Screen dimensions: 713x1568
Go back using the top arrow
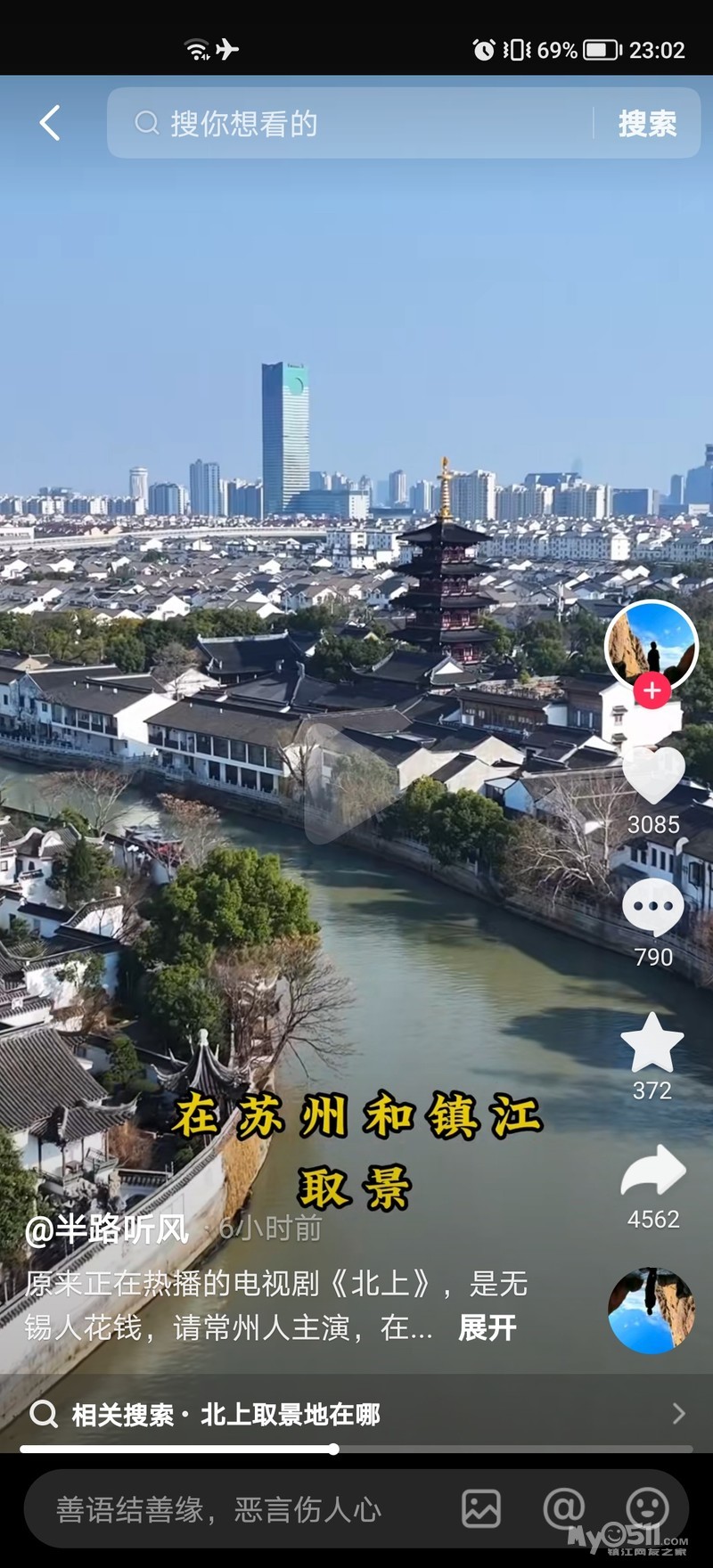pyautogui.click(x=51, y=123)
